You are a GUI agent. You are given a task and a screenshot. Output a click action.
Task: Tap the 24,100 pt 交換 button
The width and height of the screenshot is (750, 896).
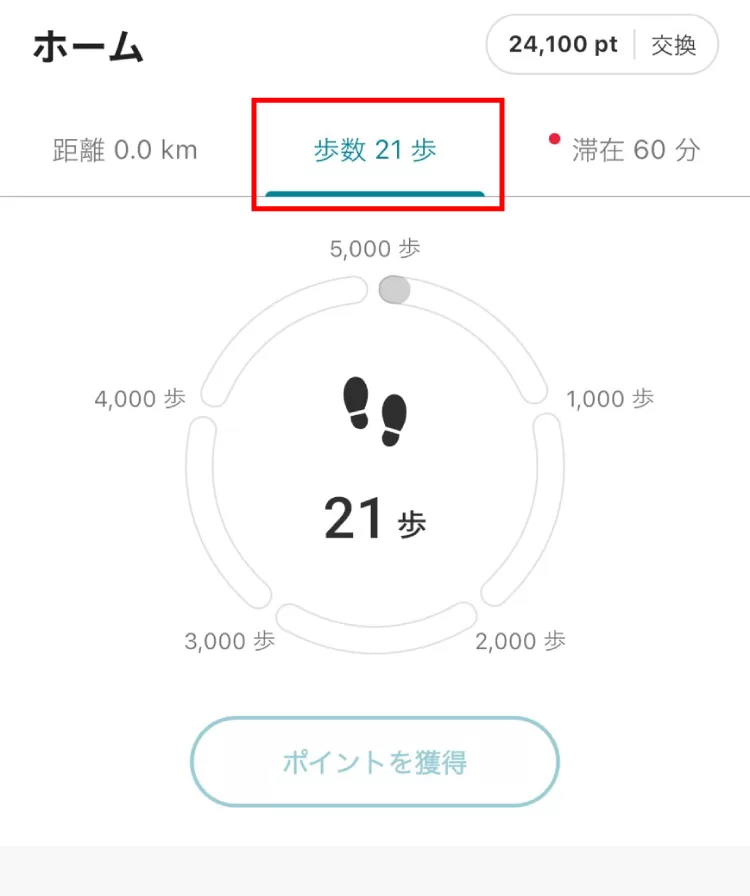[x=602, y=45]
